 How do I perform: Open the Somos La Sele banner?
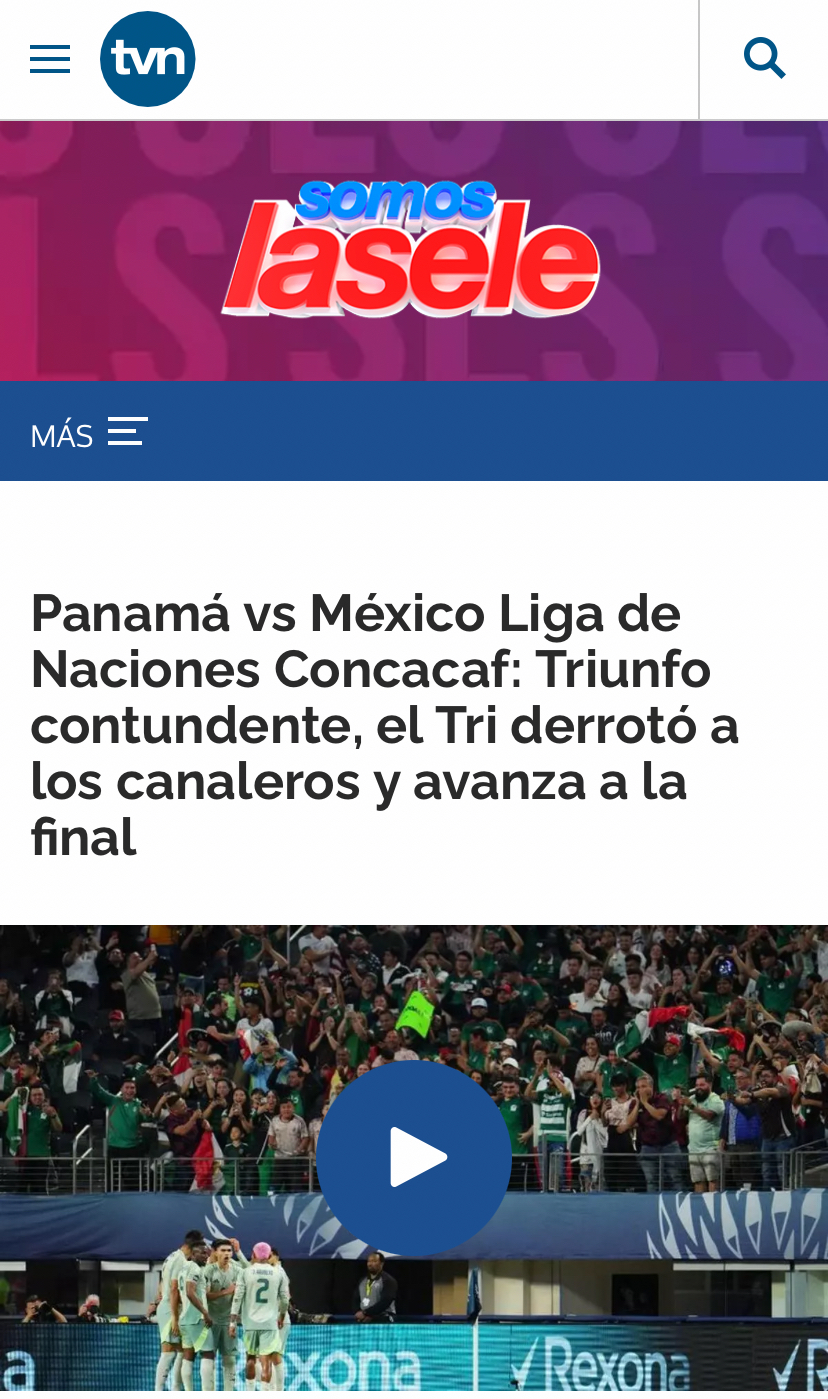point(412,250)
